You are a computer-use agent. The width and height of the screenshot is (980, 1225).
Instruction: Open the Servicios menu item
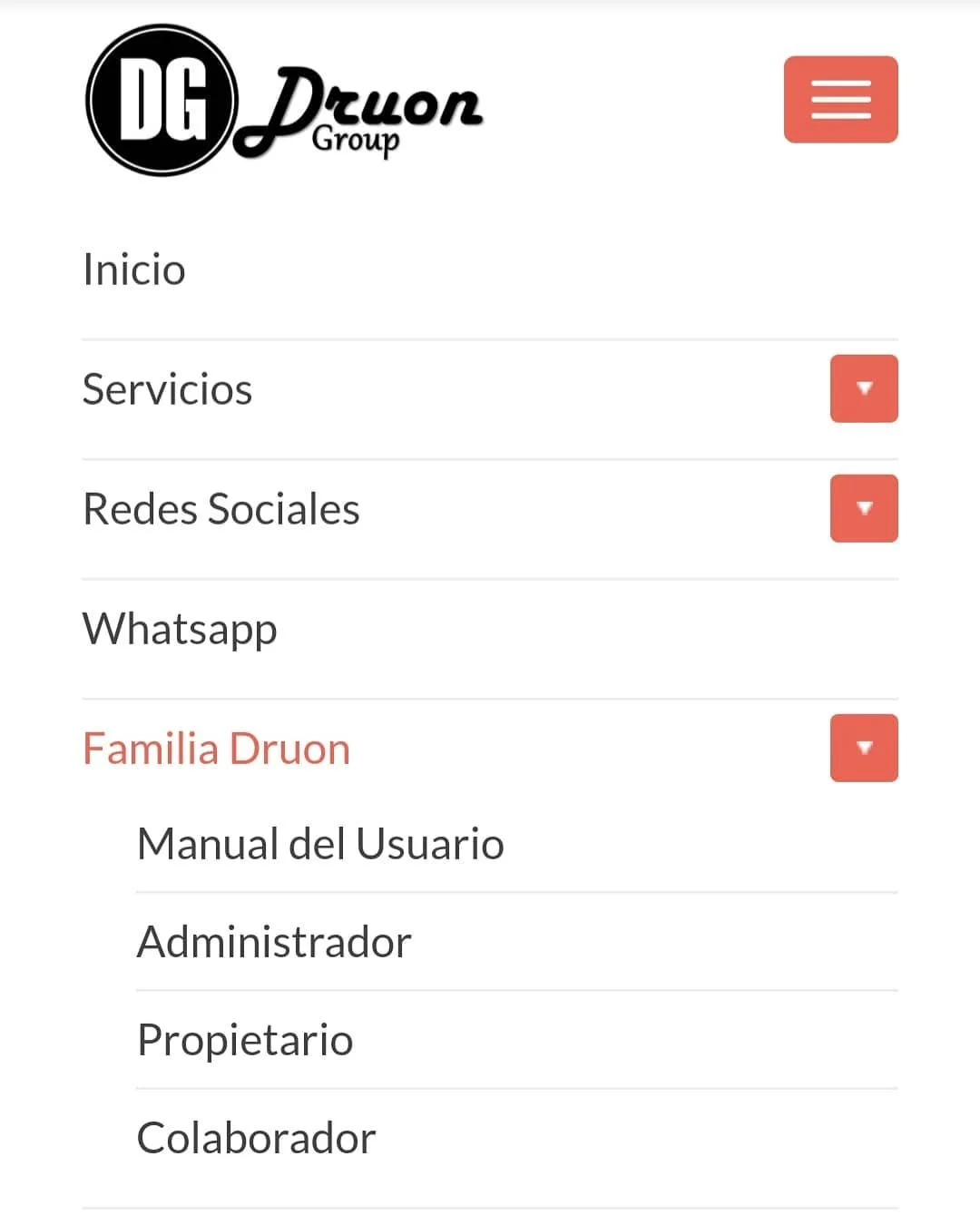click(x=168, y=390)
